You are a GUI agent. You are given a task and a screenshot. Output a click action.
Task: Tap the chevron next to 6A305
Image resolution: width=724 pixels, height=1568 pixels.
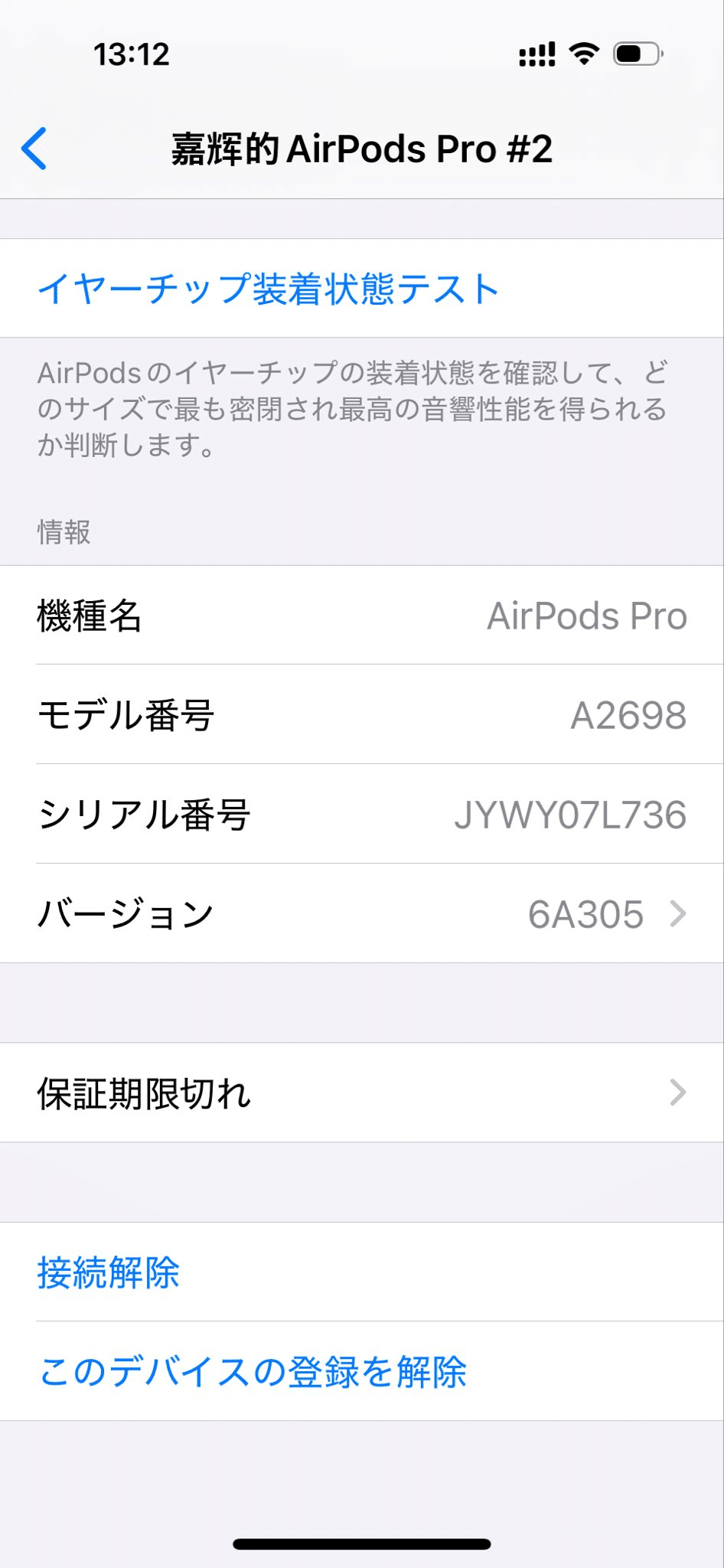tap(679, 913)
